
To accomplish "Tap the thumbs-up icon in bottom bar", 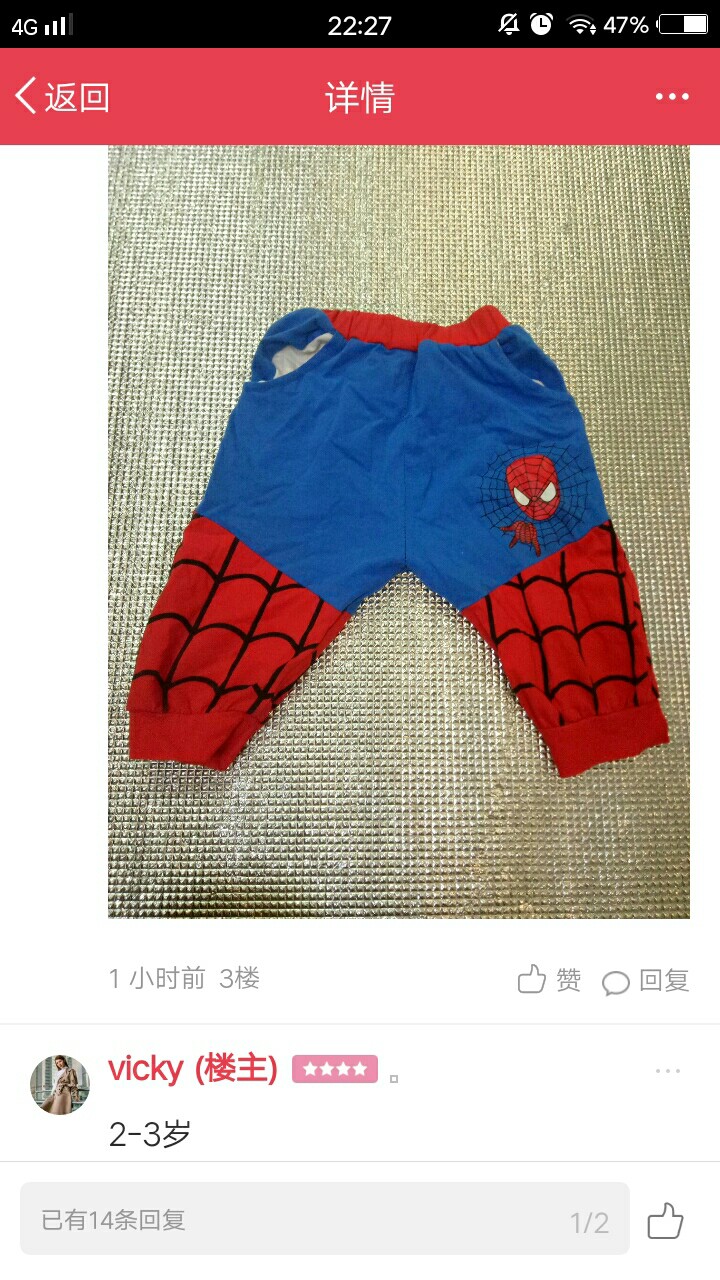I will click(665, 1221).
